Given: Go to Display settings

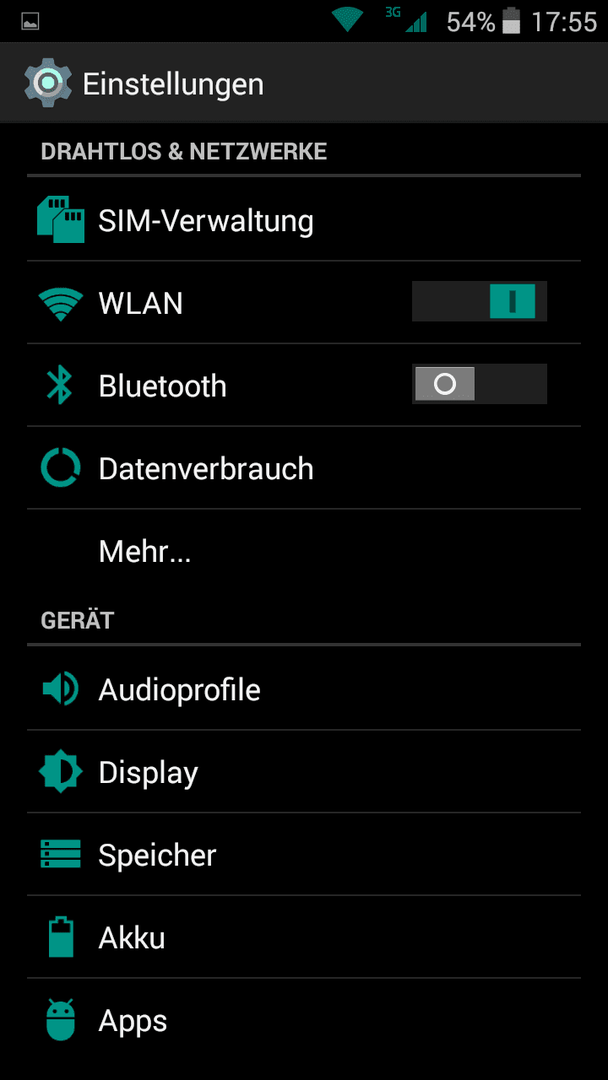Looking at the screenshot, I should (x=148, y=773).
